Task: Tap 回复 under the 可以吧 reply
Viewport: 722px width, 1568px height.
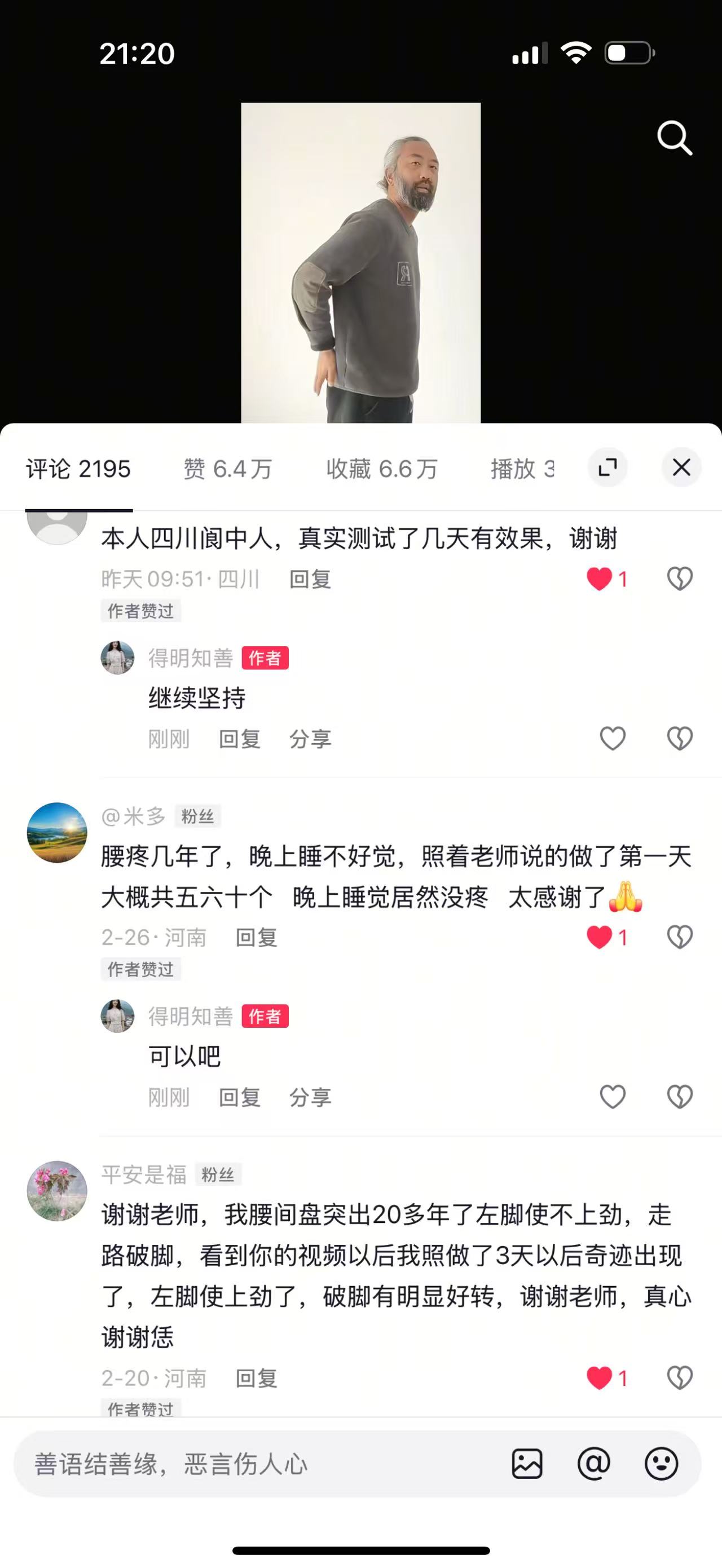Action: [x=239, y=1097]
